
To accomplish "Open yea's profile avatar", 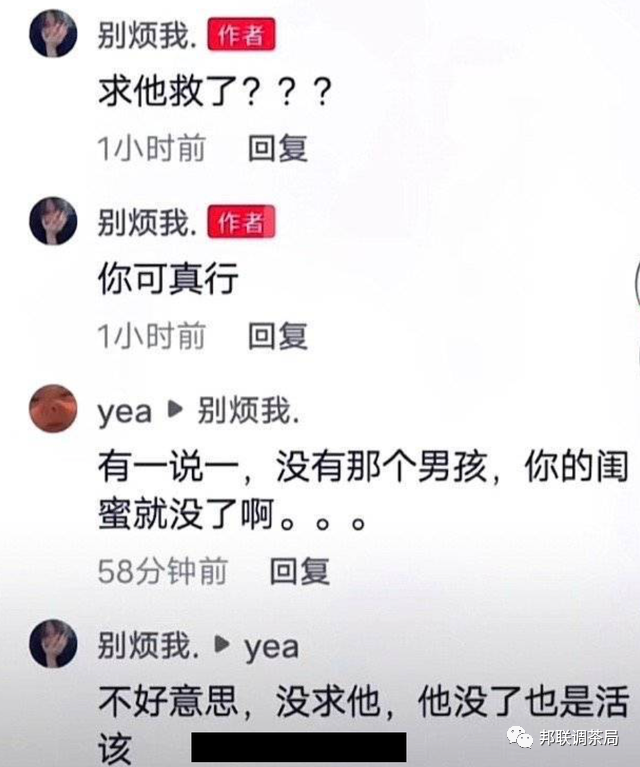I will click(x=52, y=409).
